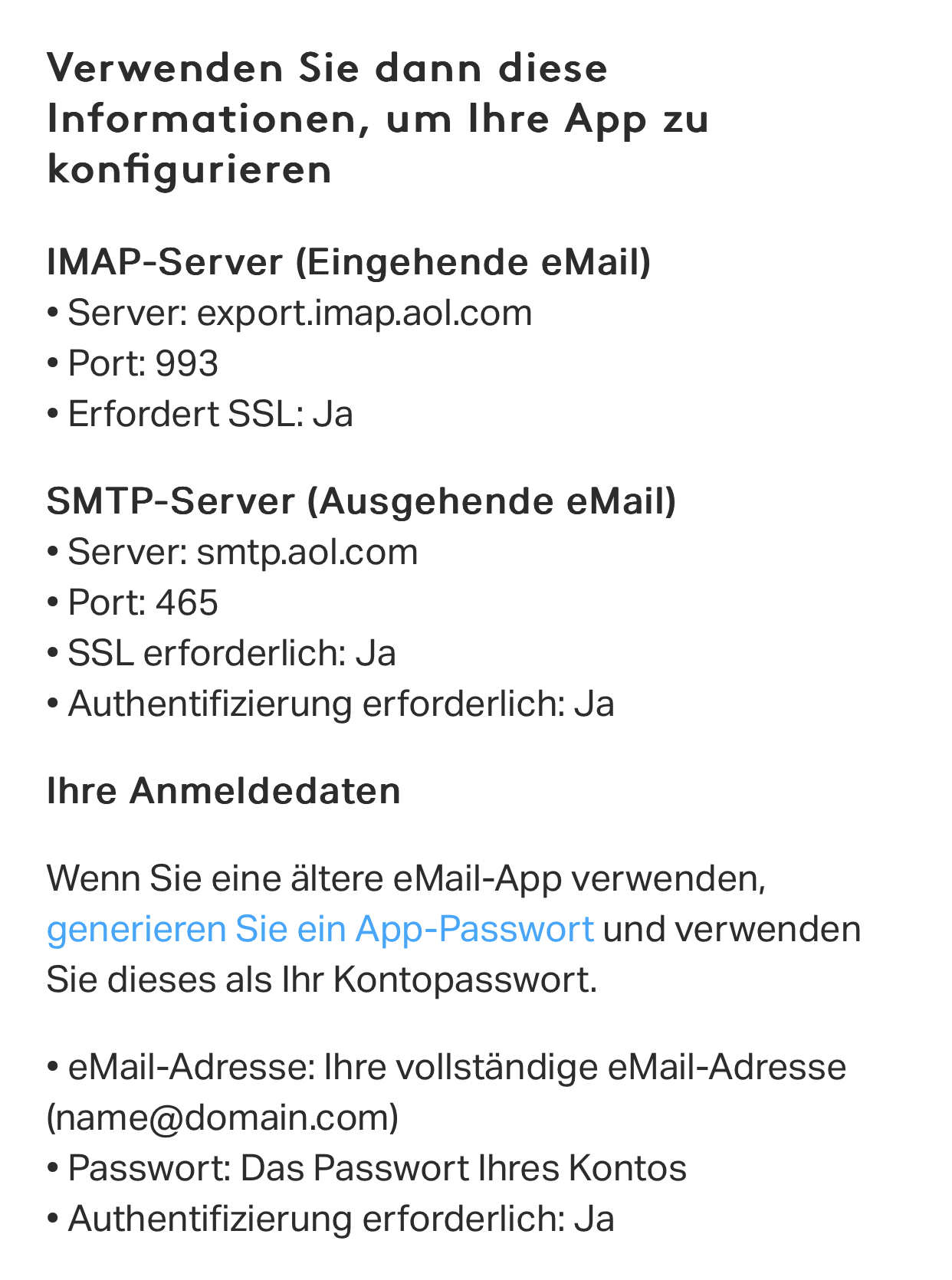This screenshot has width=952, height=1280.
Task: Open the 'generieren Sie ein App-Passwort' link
Action: pyautogui.click(x=320, y=929)
